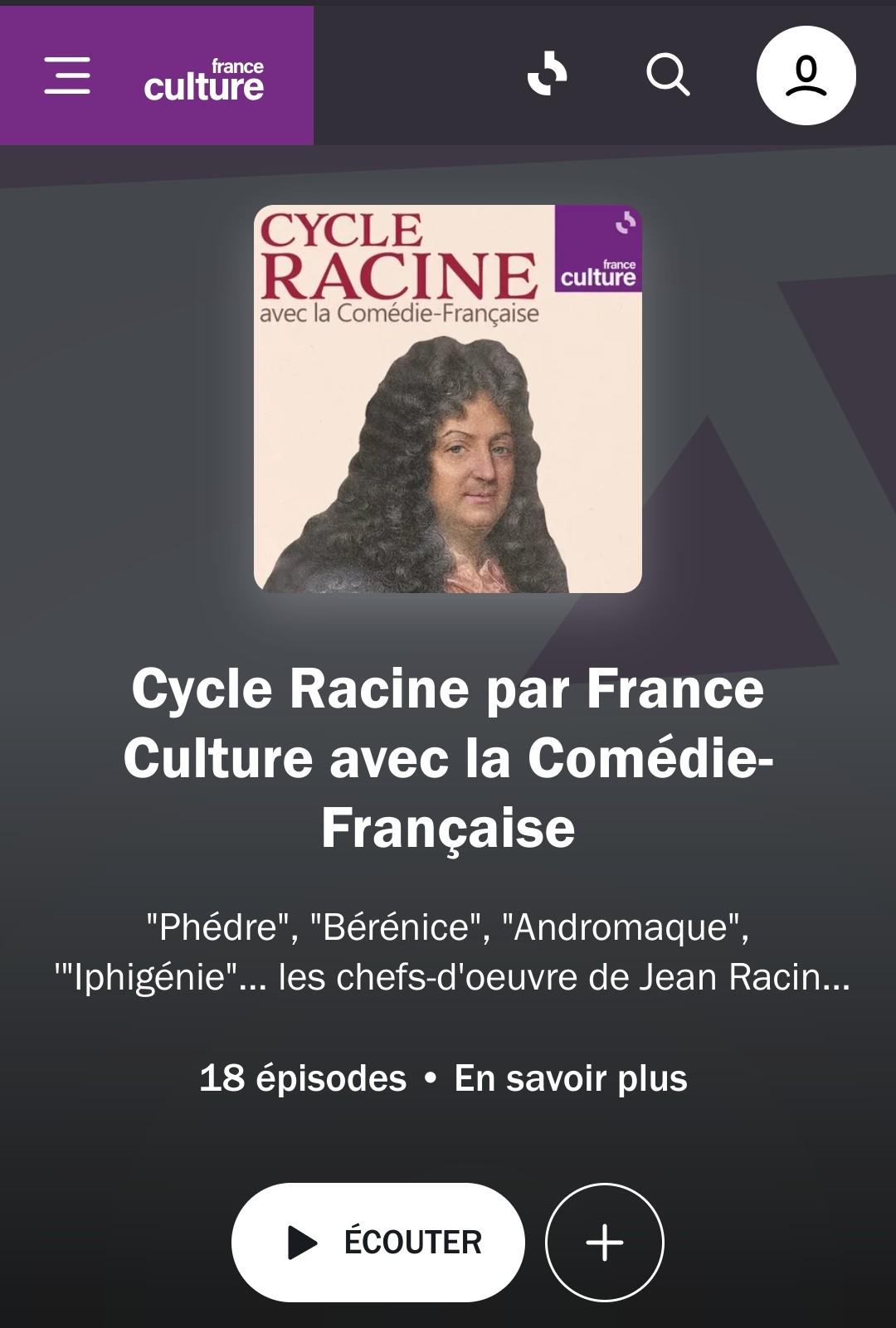
Task: Open the Radio France icon
Action: pyautogui.click(x=548, y=75)
